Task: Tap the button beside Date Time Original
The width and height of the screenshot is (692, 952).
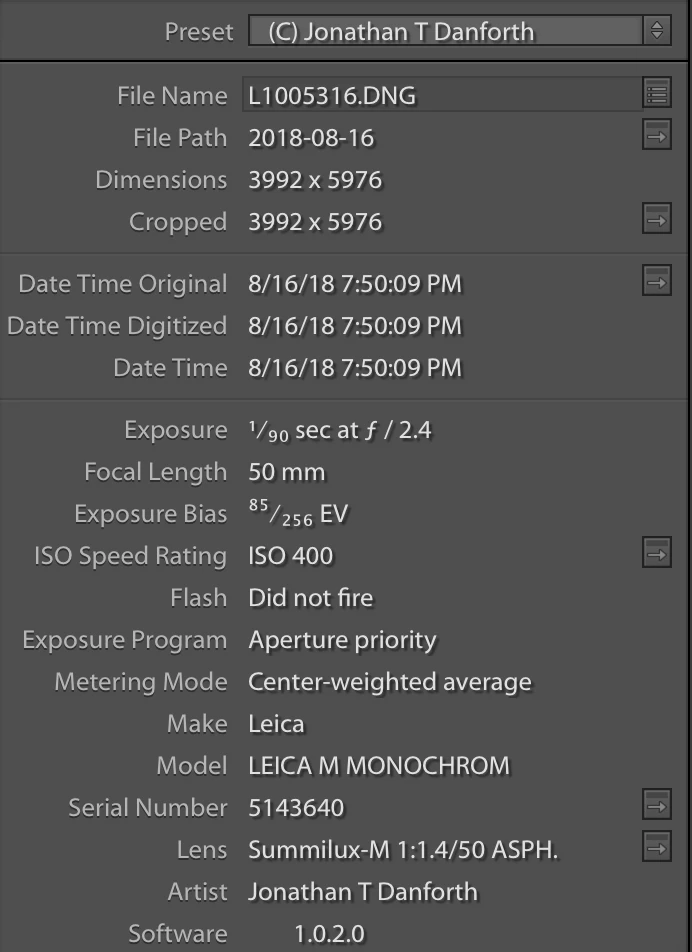Action: click(656, 283)
